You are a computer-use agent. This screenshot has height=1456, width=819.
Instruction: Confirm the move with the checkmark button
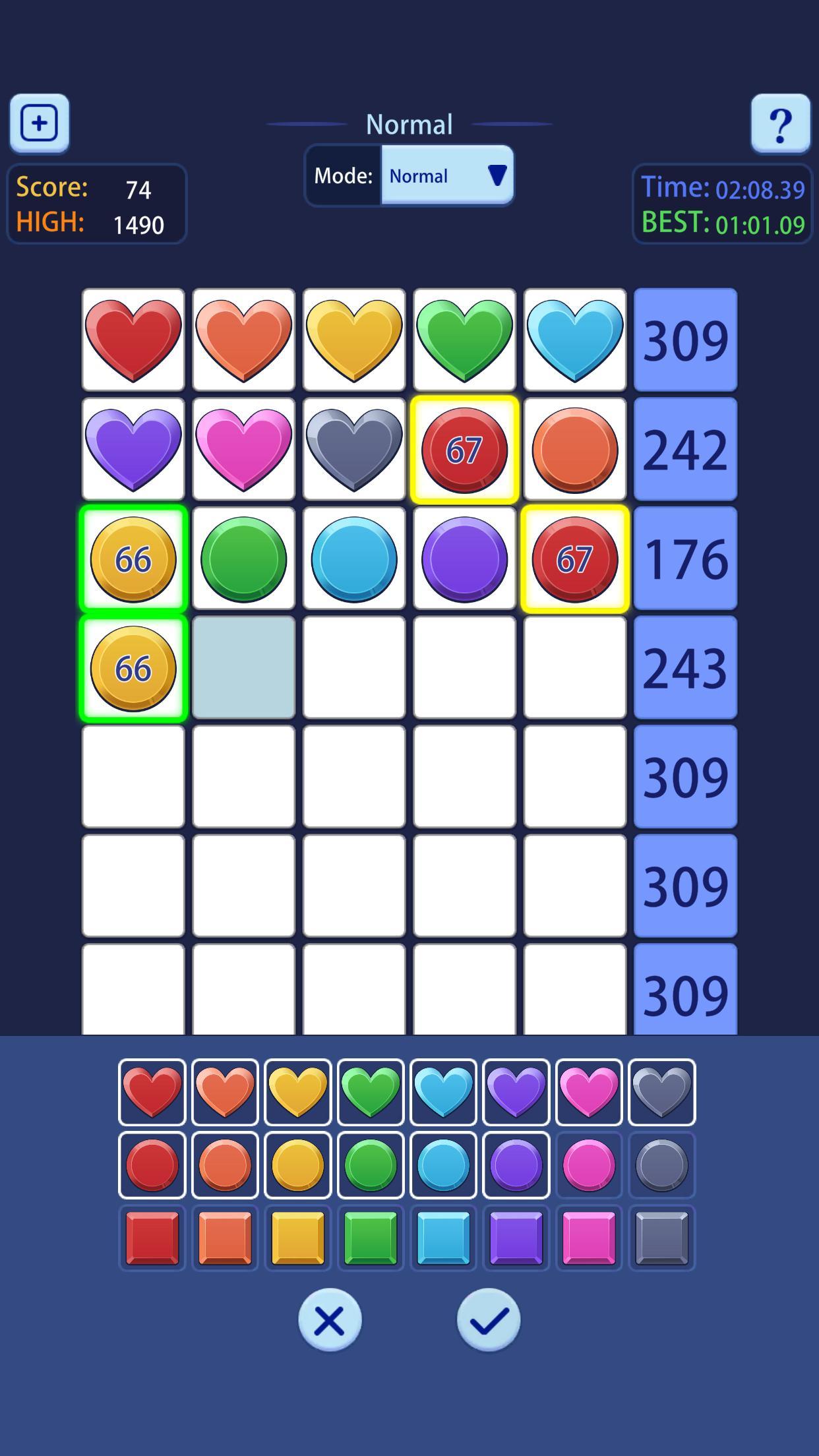coord(489,1320)
